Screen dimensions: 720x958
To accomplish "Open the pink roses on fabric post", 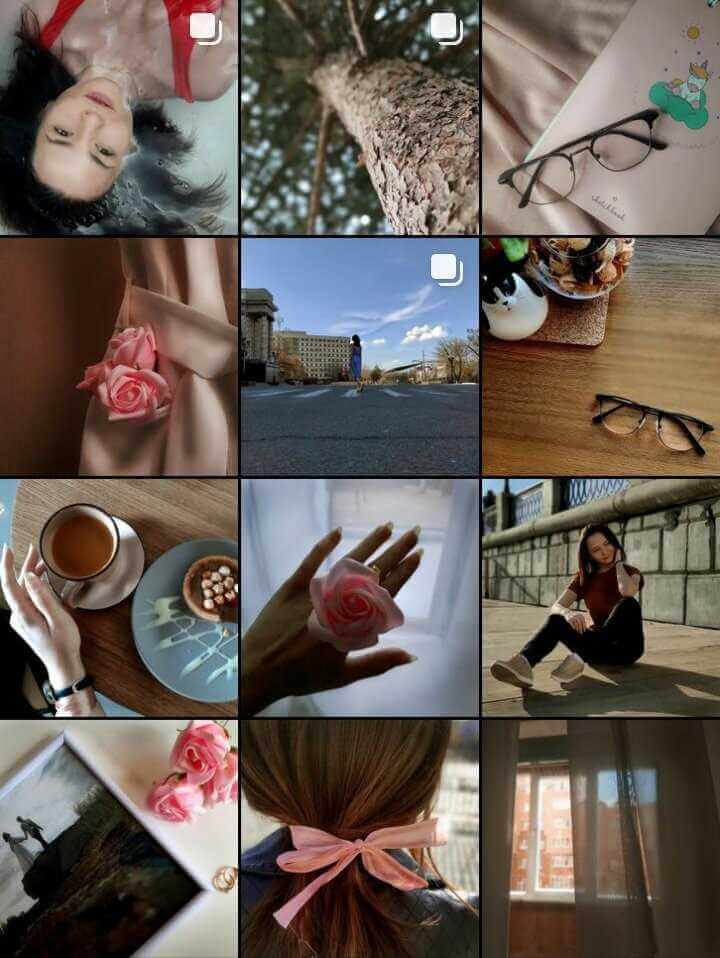I will [118, 356].
